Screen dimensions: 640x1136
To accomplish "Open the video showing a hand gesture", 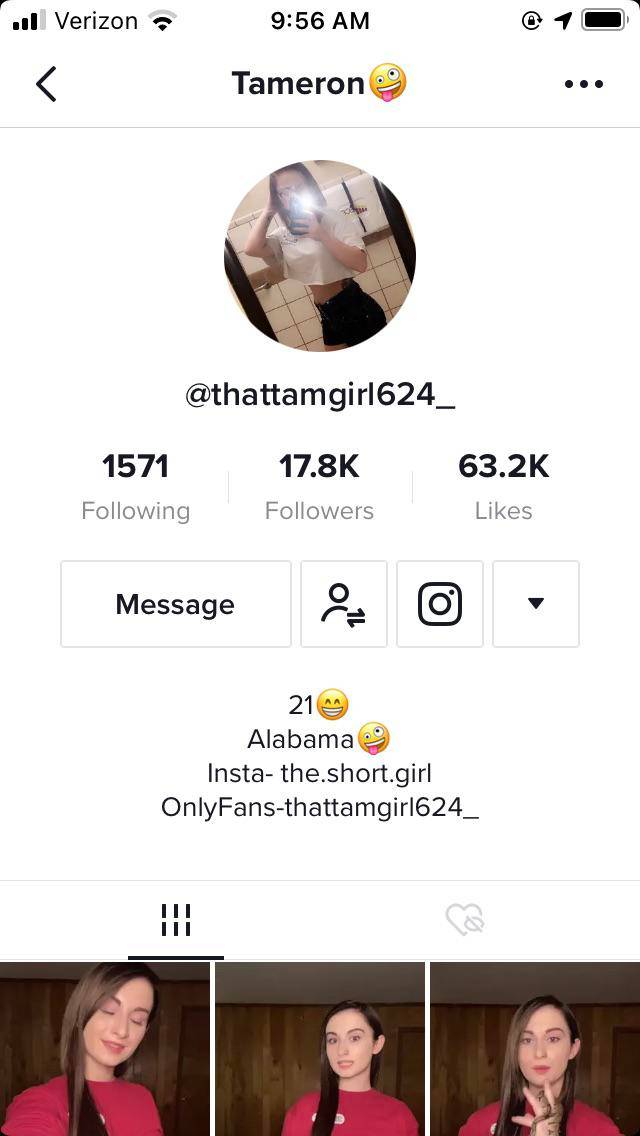I will pos(535,1048).
